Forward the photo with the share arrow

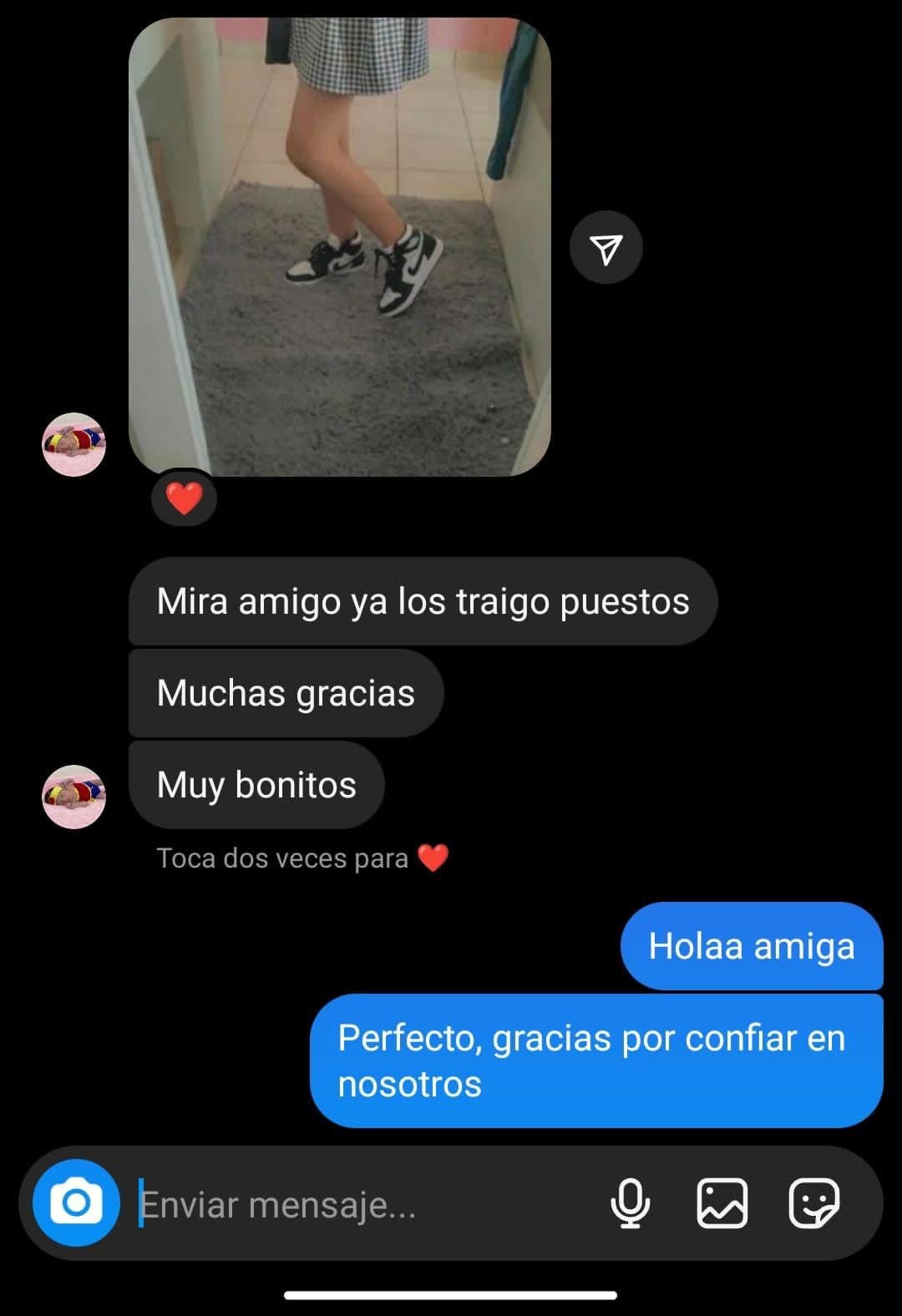(x=606, y=248)
